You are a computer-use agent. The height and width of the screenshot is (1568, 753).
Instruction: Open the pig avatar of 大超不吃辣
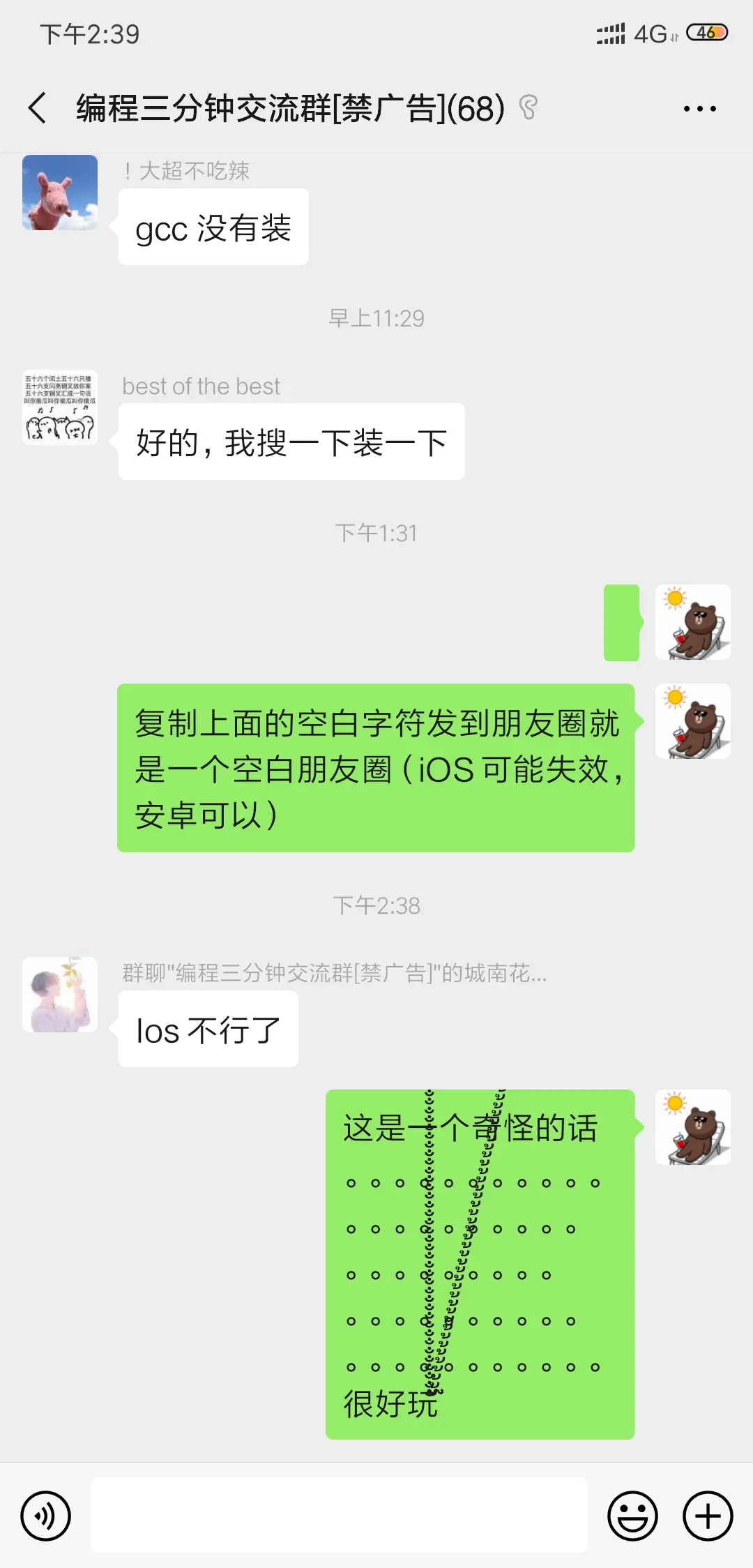pyautogui.click(x=60, y=193)
